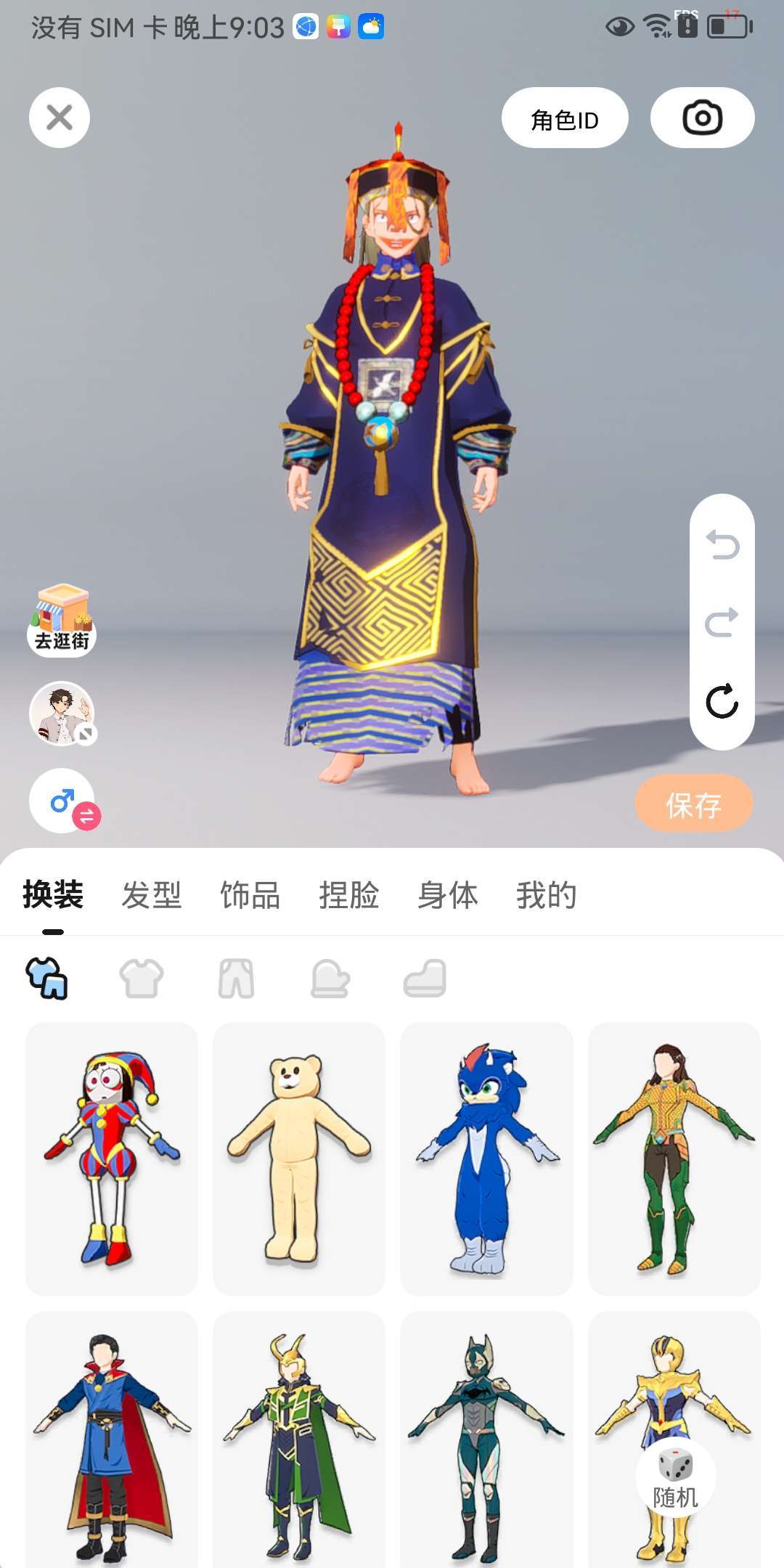Switch gender with the male symbol button
The height and width of the screenshot is (1568, 784).
click(64, 801)
